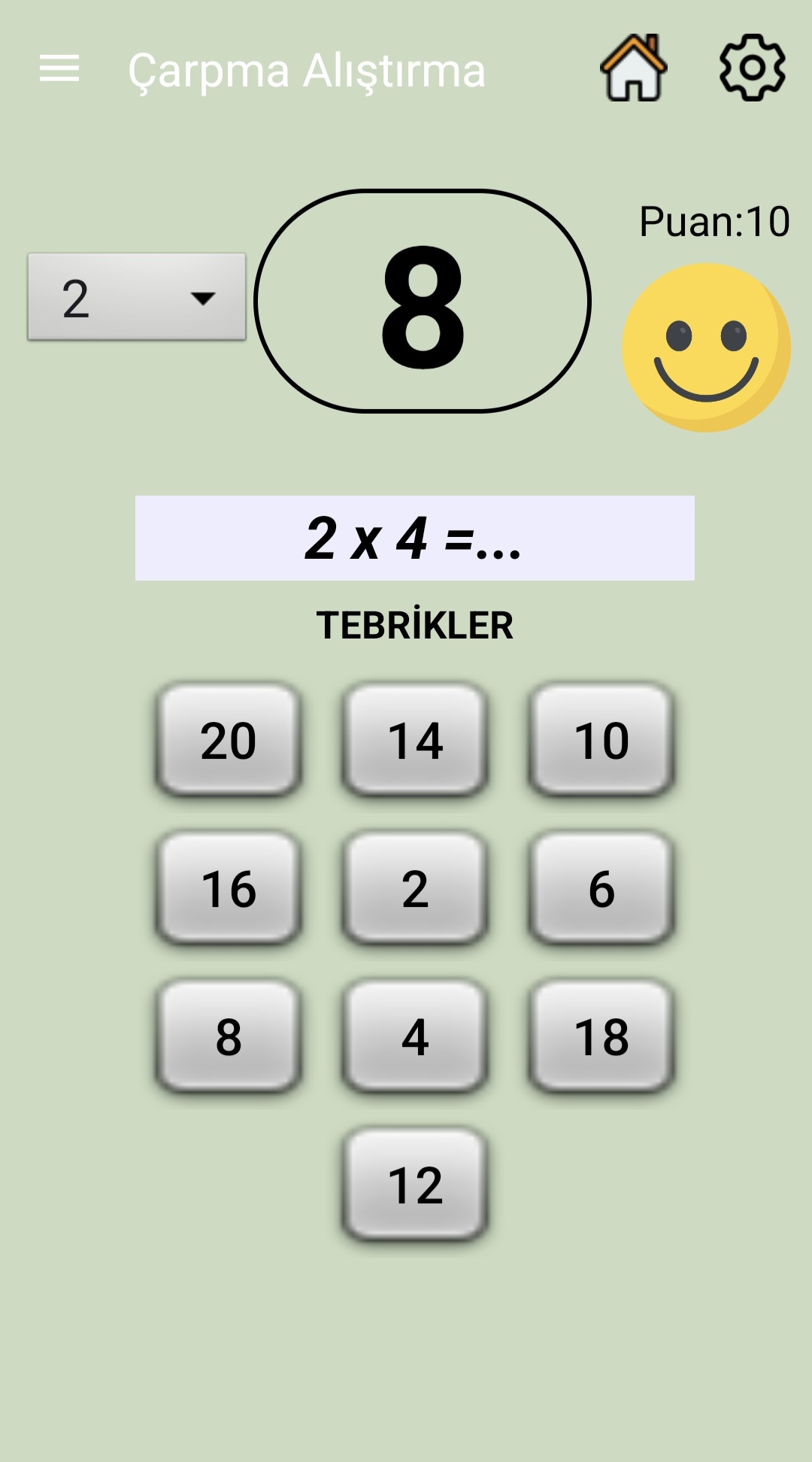The image size is (812, 1462).
Task: Select answer button 18
Action: (x=601, y=1036)
